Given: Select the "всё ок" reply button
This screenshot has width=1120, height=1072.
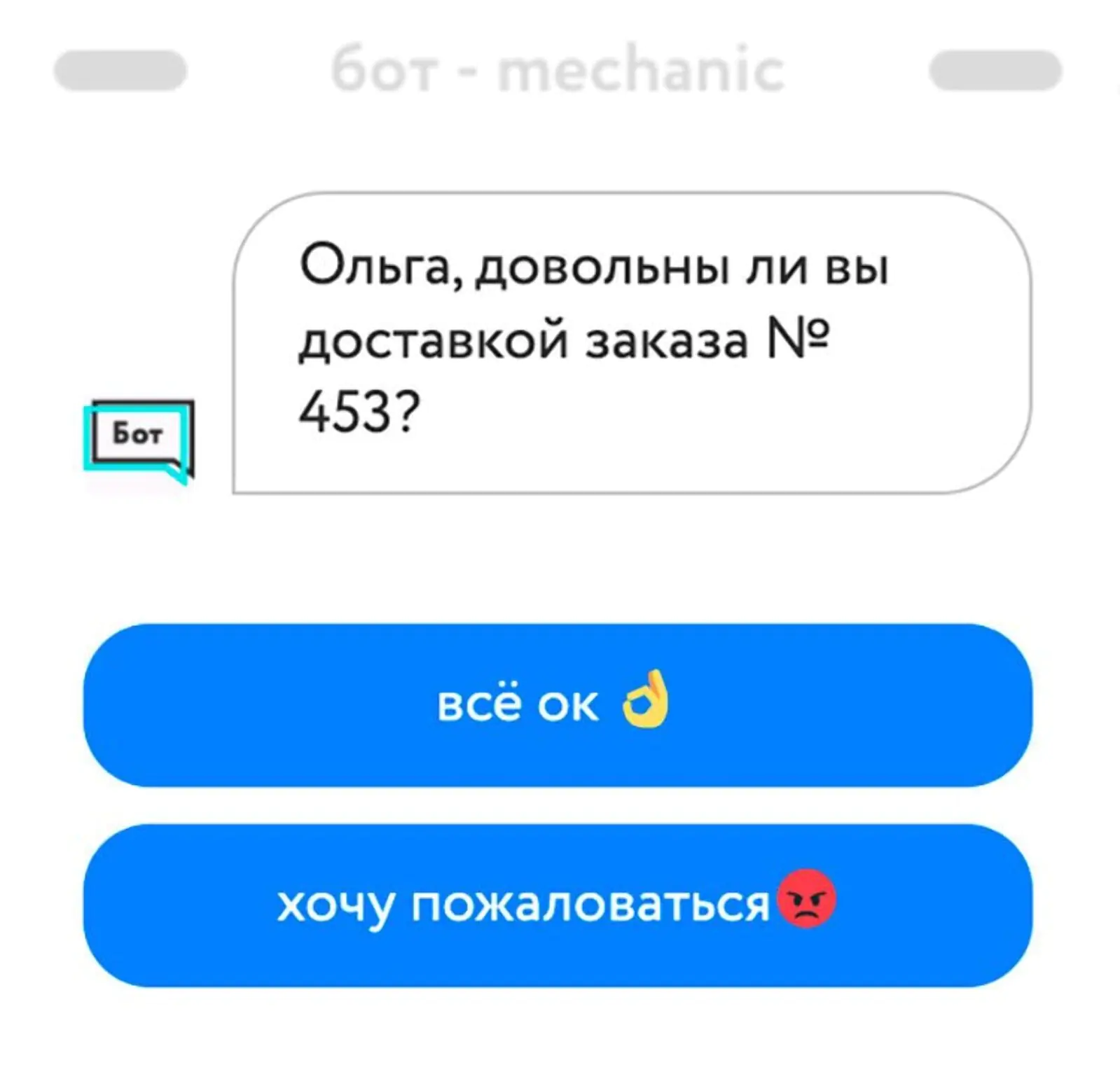Looking at the screenshot, I should (557, 704).
